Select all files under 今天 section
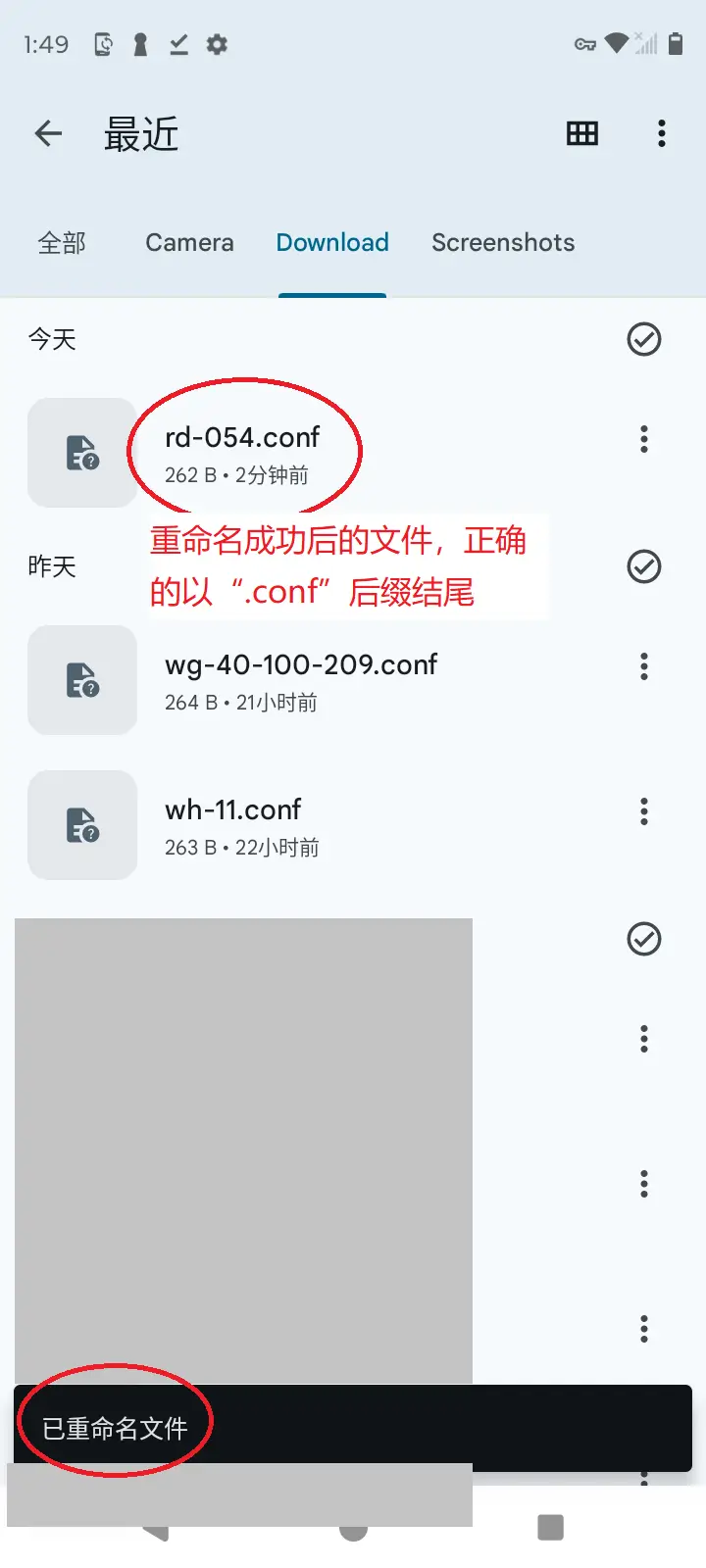Screen dimensions: 706x1568 pos(643,339)
